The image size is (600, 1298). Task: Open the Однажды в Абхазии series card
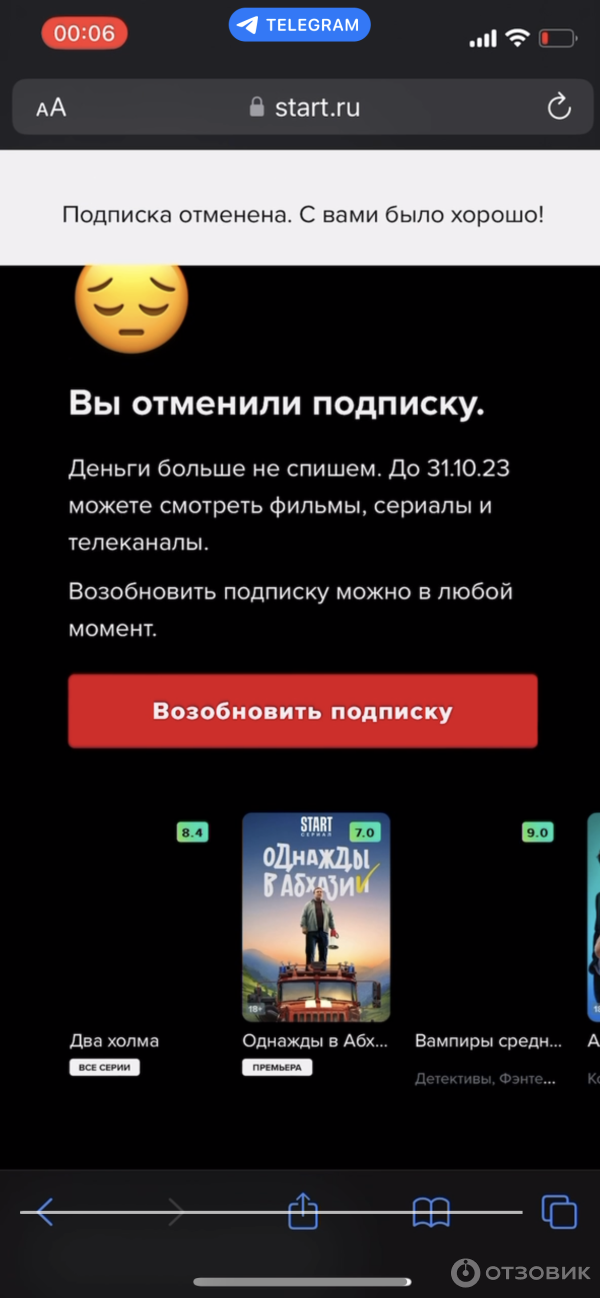tap(316, 917)
